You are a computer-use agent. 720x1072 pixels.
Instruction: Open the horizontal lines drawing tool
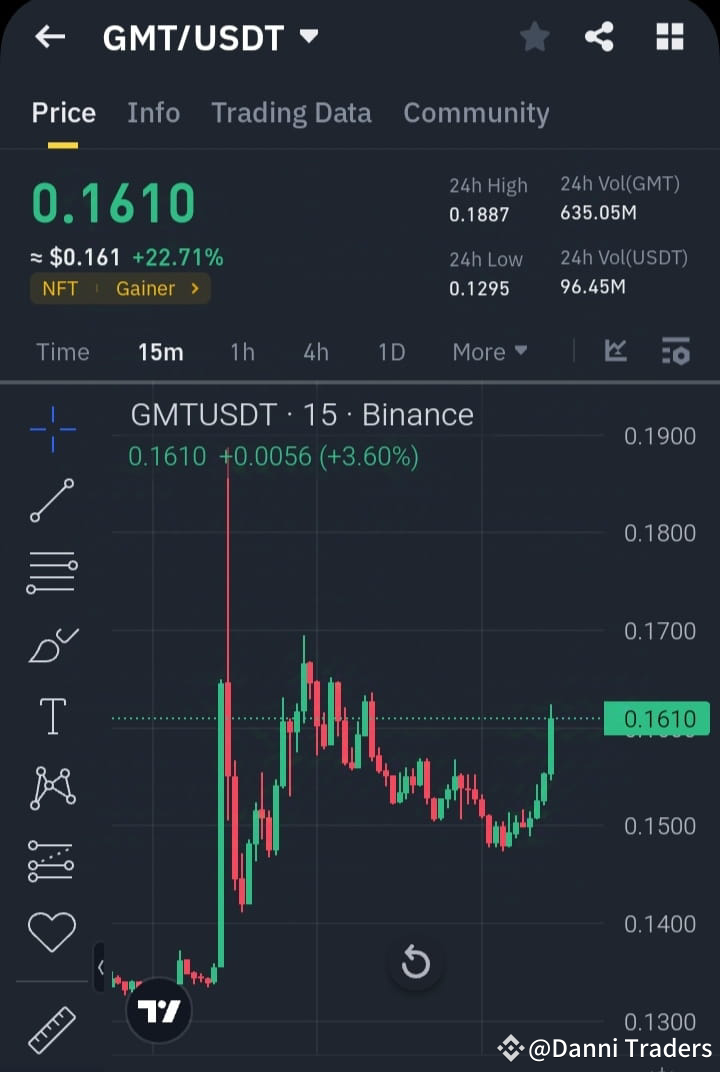(x=51, y=571)
